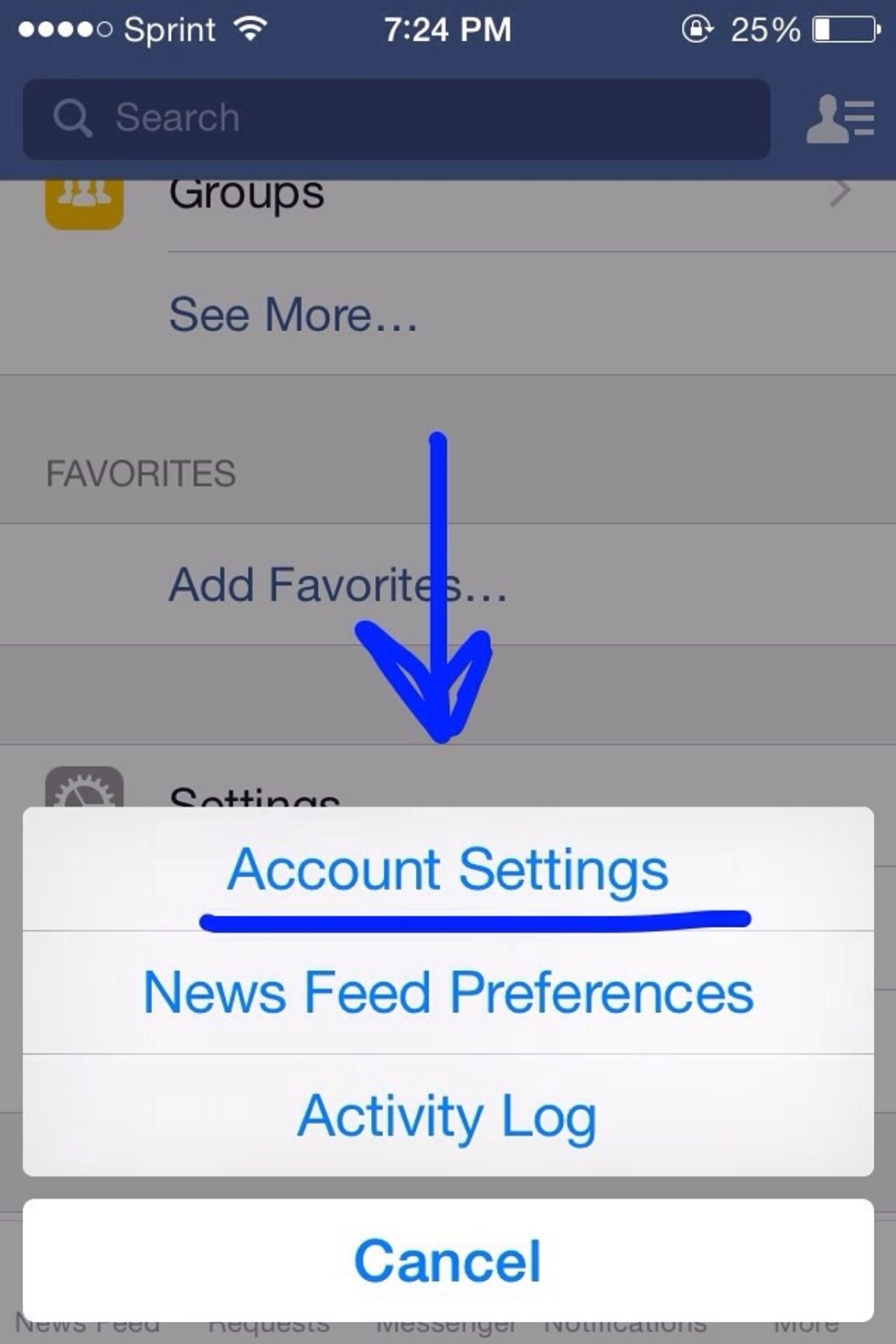
Task: Select News Feed Preferences
Action: (448, 993)
